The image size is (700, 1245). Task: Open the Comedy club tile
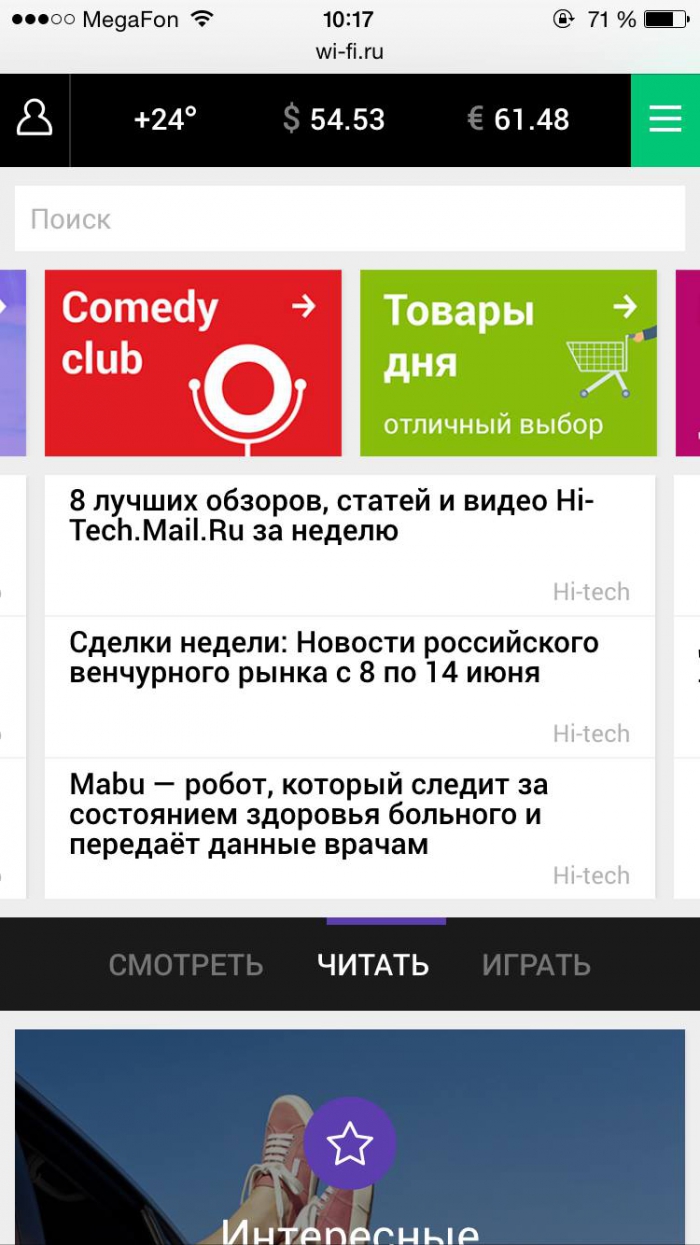[193, 362]
